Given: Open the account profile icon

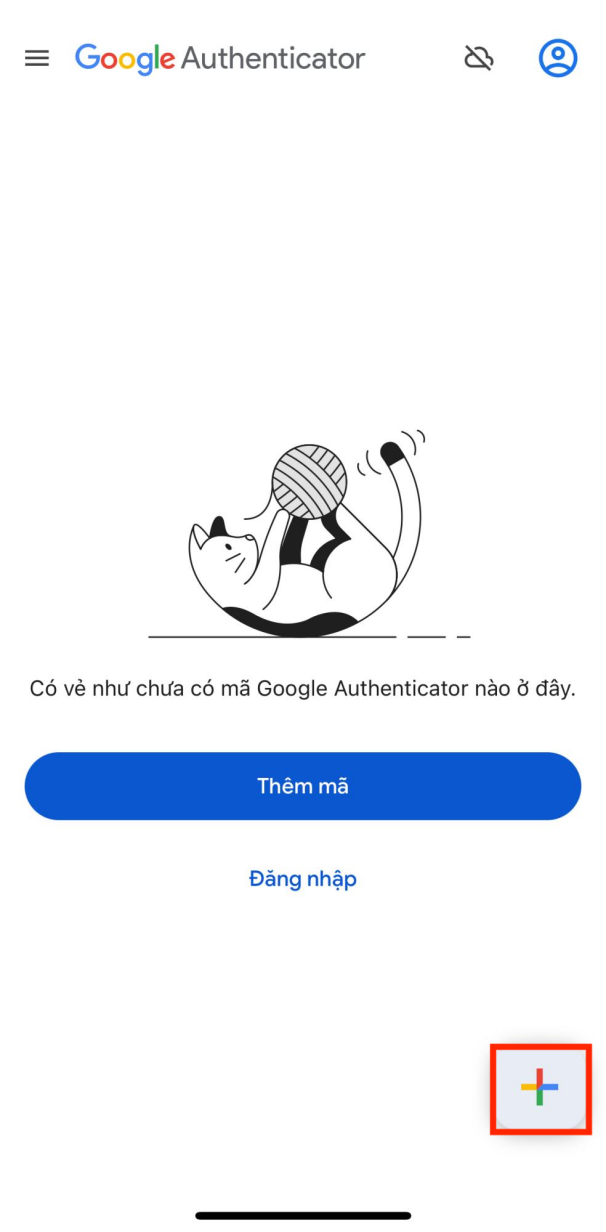Looking at the screenshot, I should (x=558, y=58).
